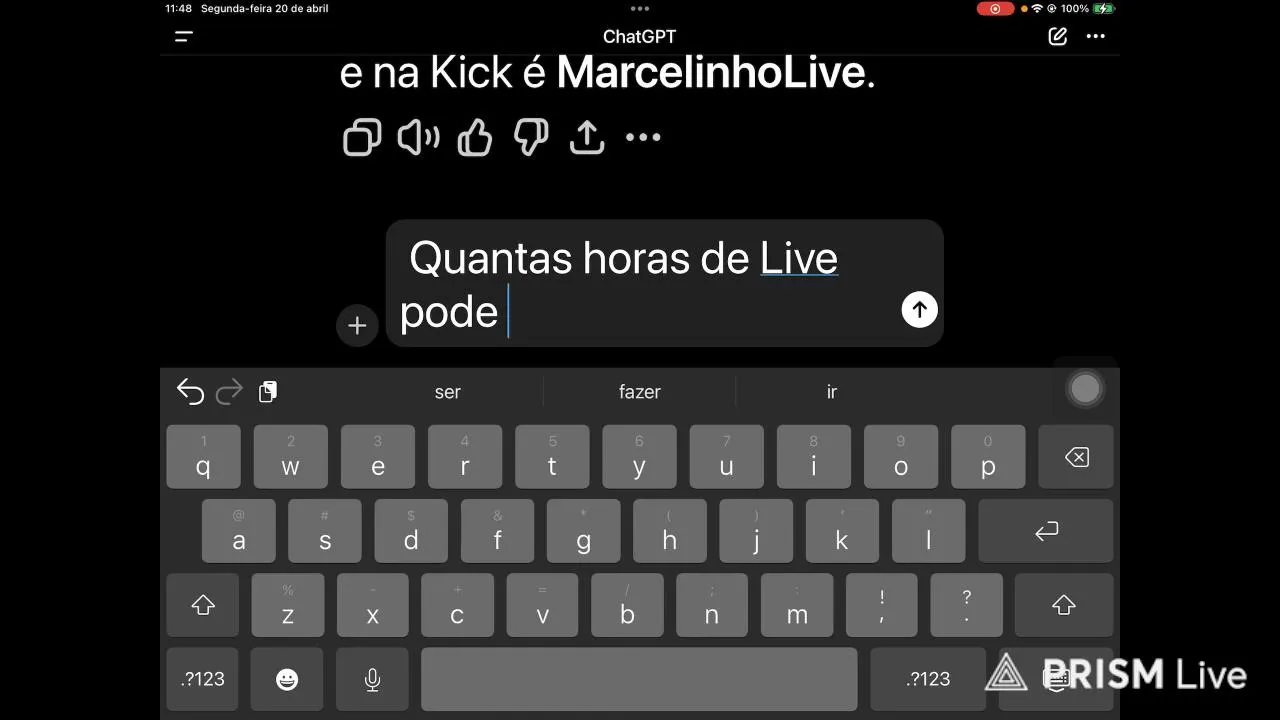Copy the ChatGPT response
This screenshot has width=1280, height=720.
(362, 138)
